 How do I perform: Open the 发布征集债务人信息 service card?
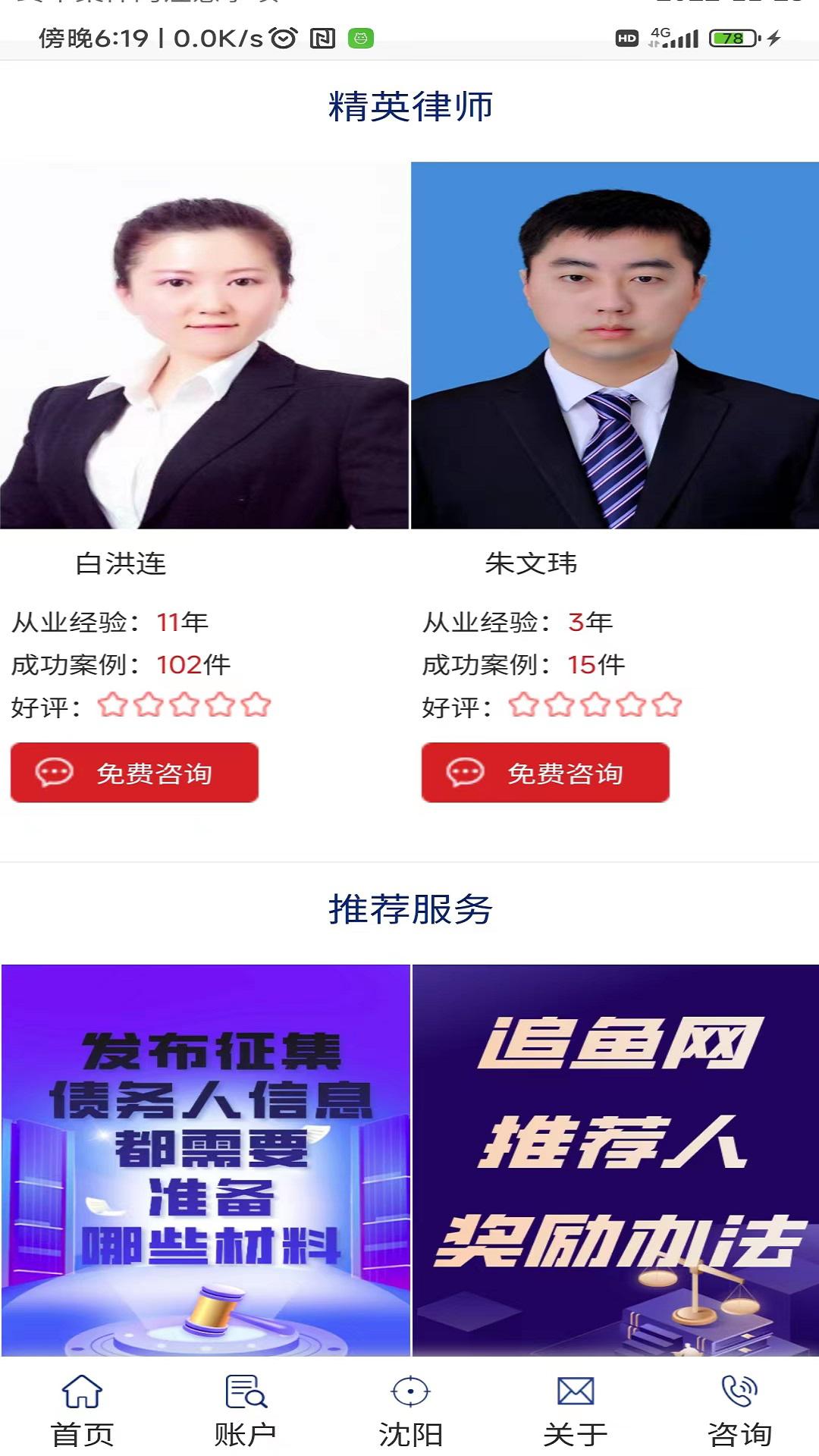206,1159
